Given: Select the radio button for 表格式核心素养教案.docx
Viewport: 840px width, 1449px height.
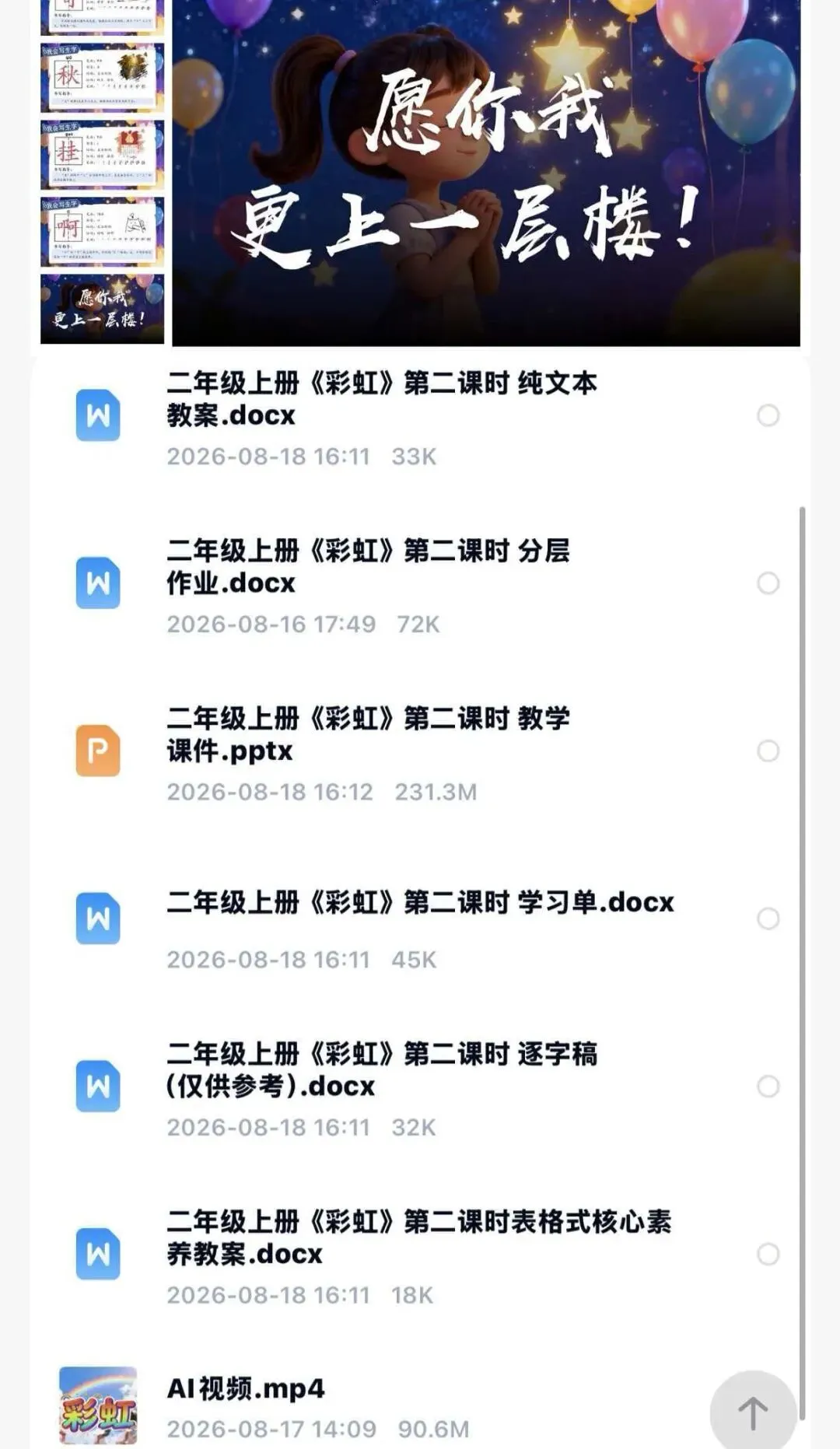Looking at the screenshot, I should coord(768,1255).
